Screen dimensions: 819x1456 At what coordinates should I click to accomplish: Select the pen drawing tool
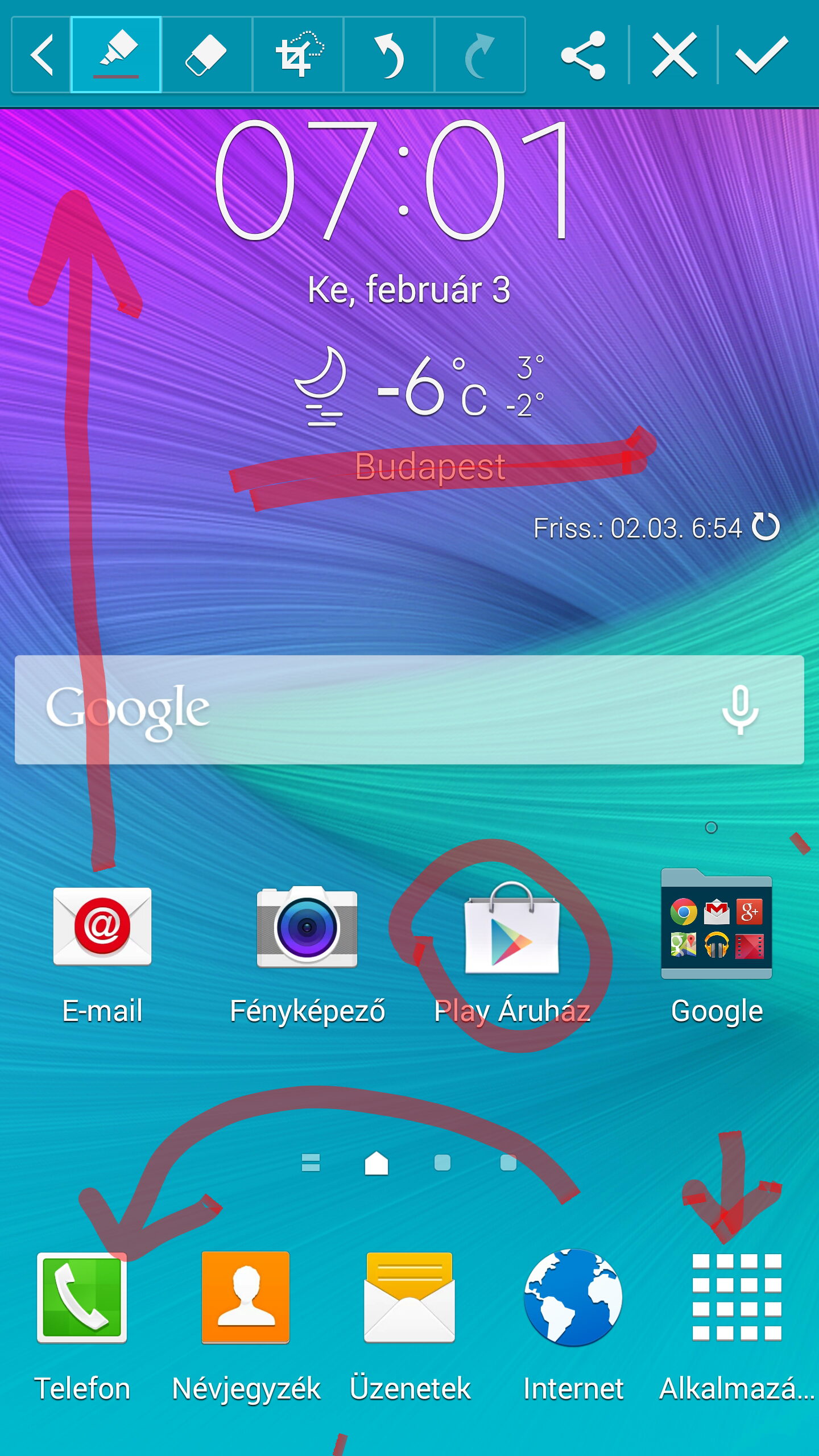[x=117, y=55]
